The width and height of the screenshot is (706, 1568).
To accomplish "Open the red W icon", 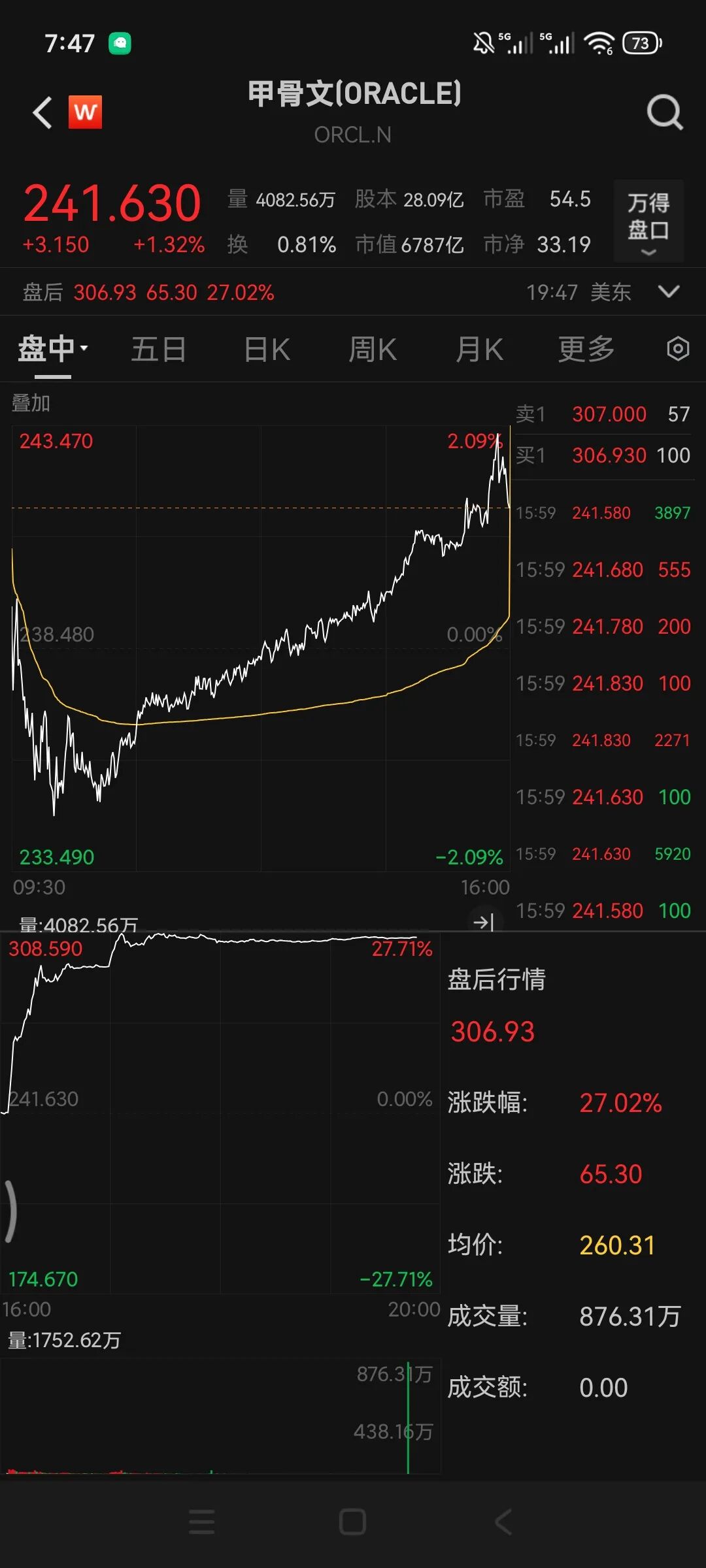I will 86,112.
